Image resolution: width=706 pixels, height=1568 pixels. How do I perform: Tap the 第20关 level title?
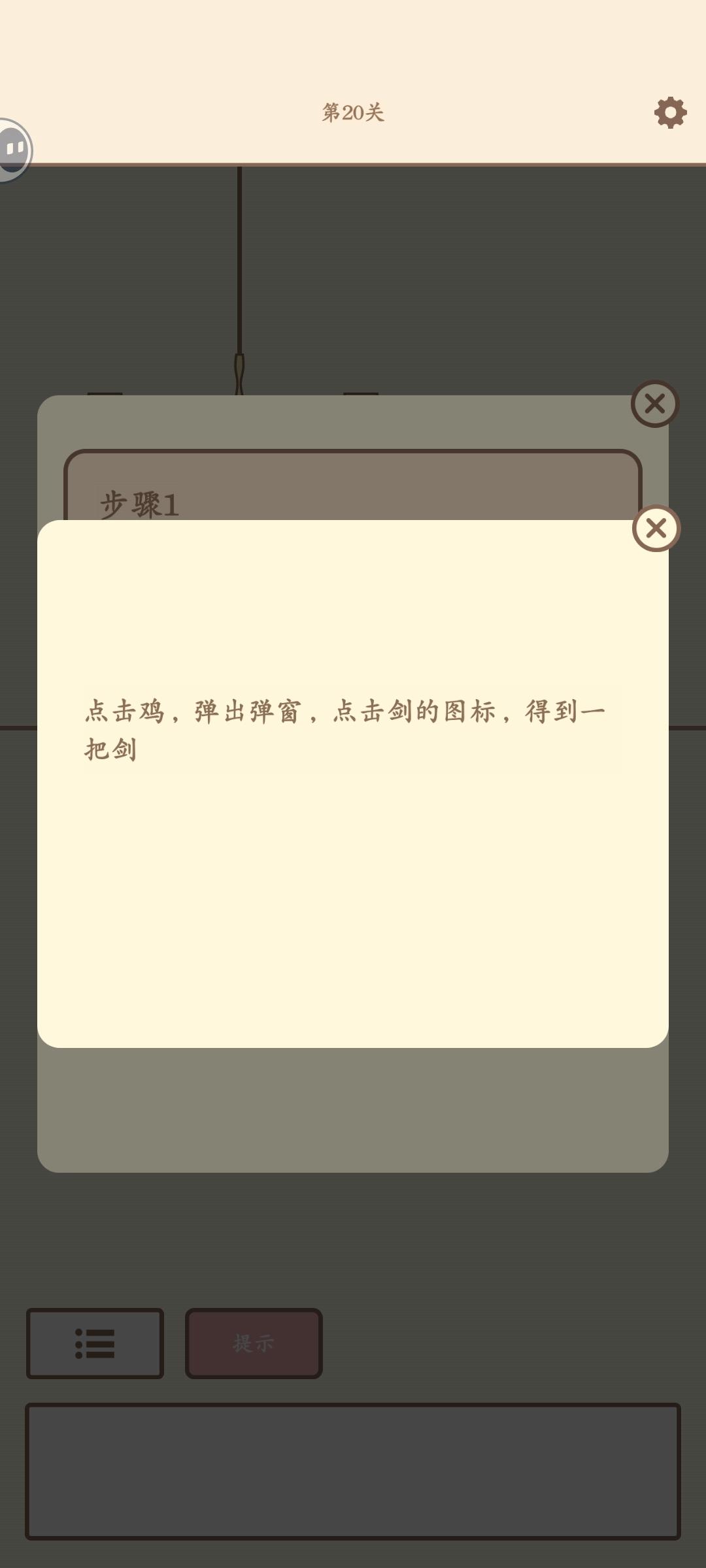(x=352, y=112)
